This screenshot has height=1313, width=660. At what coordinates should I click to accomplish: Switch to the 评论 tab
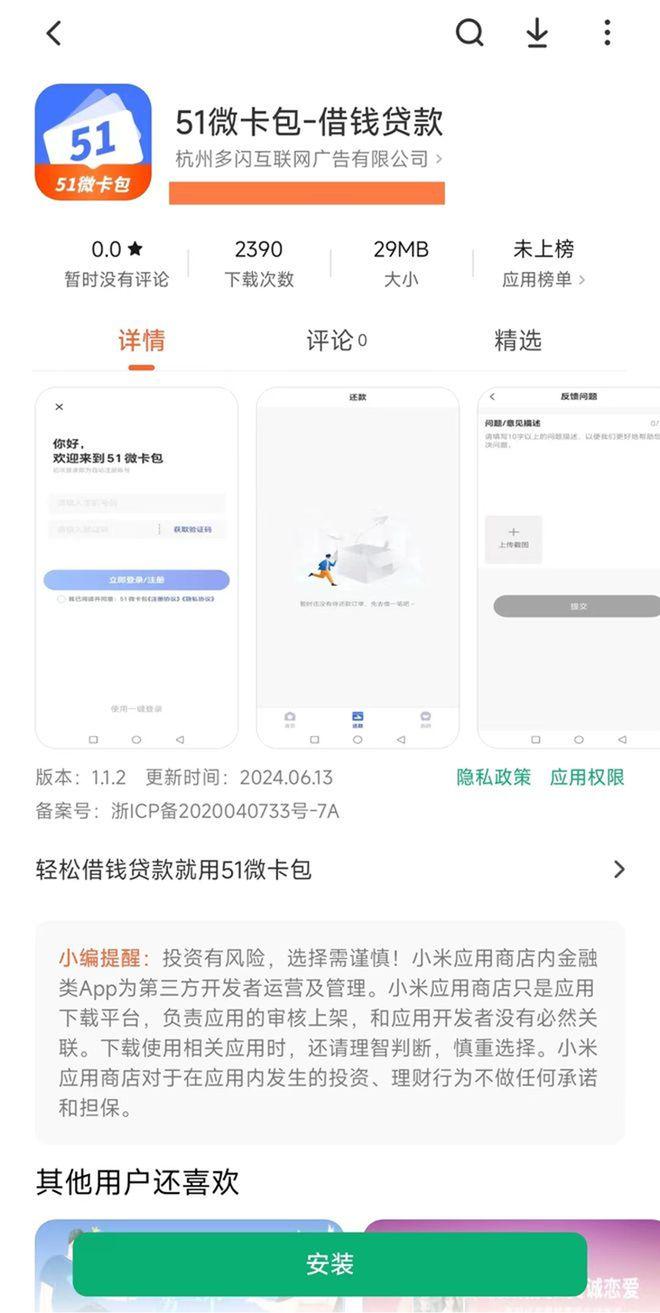(335, 341)
